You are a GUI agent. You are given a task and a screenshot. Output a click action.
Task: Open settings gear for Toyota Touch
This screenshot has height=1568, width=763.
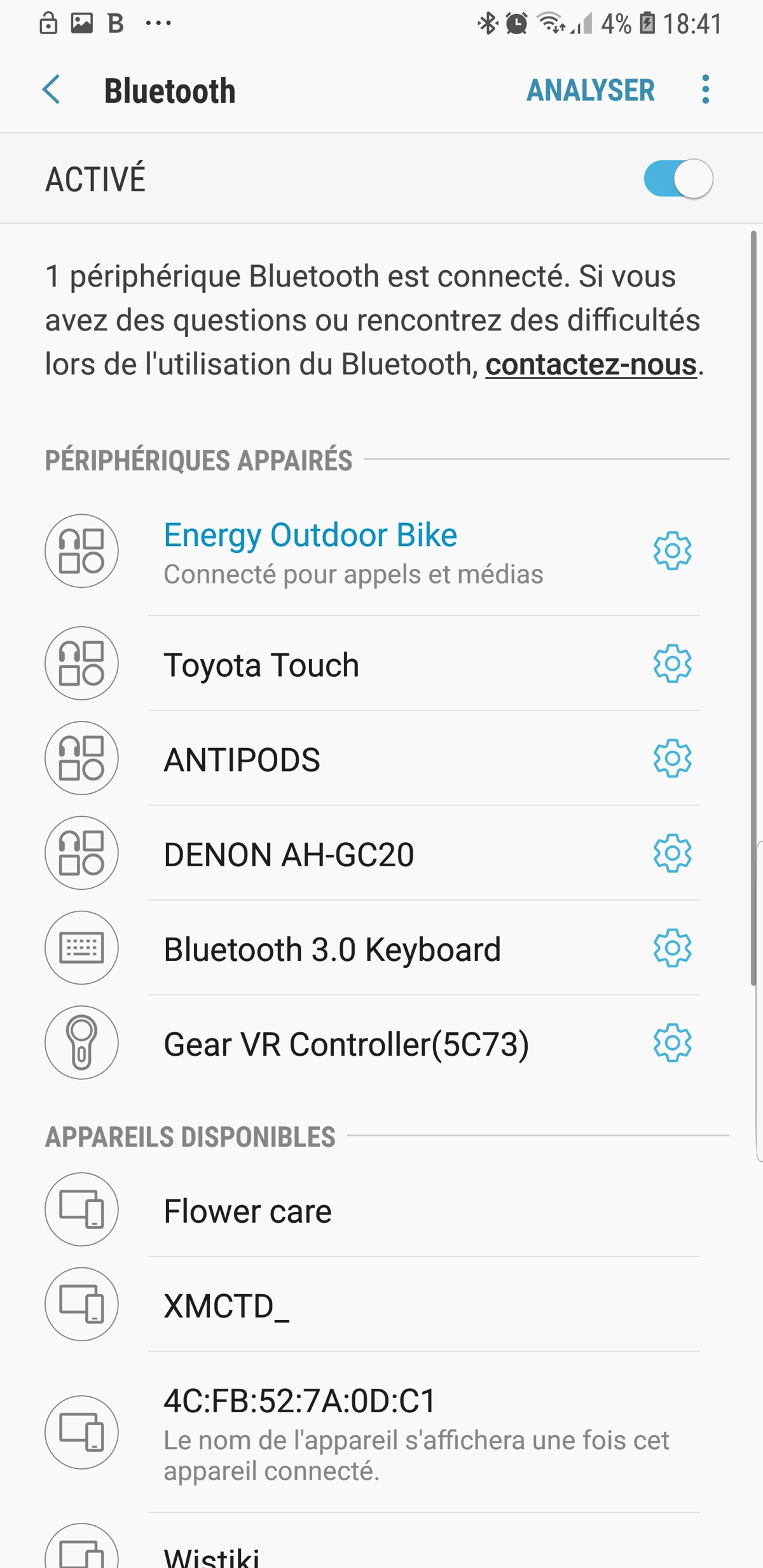pyautogui.click(x=672, y=664)
